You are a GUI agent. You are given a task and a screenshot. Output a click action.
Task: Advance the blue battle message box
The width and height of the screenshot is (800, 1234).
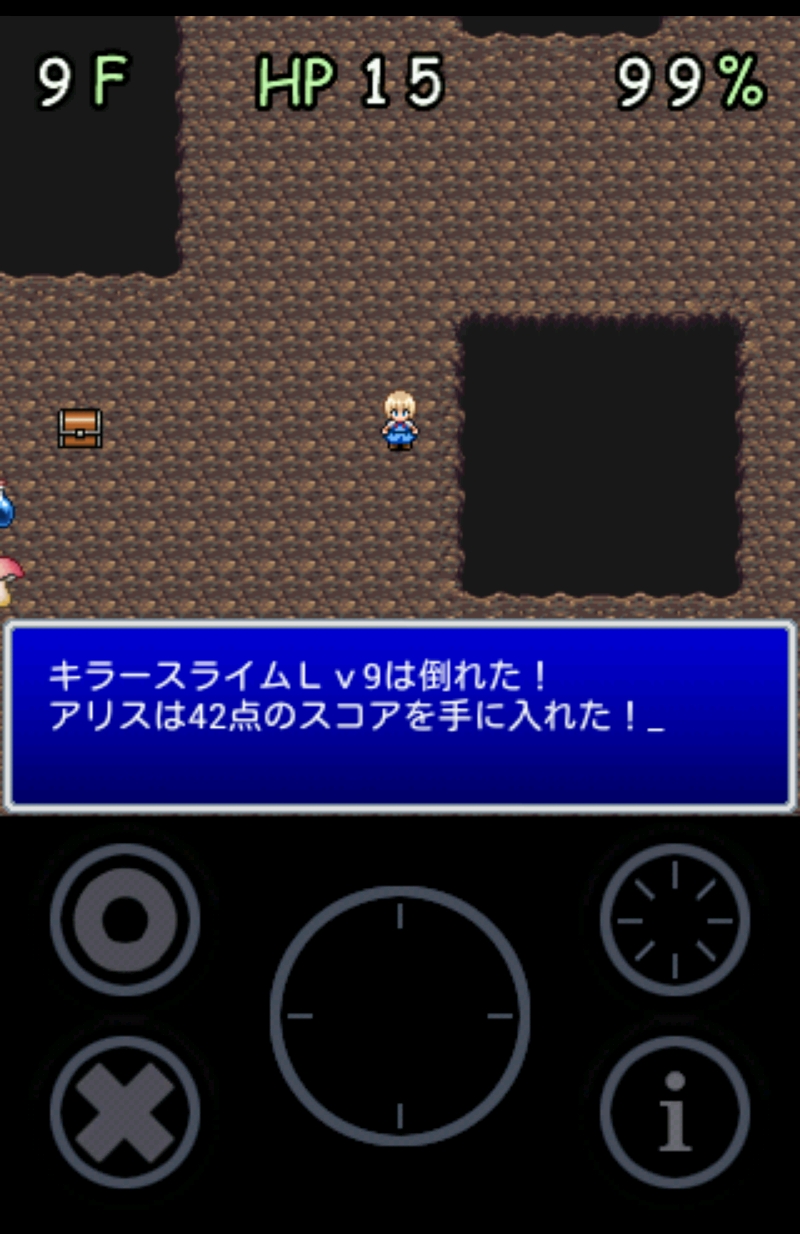(400, 715)
